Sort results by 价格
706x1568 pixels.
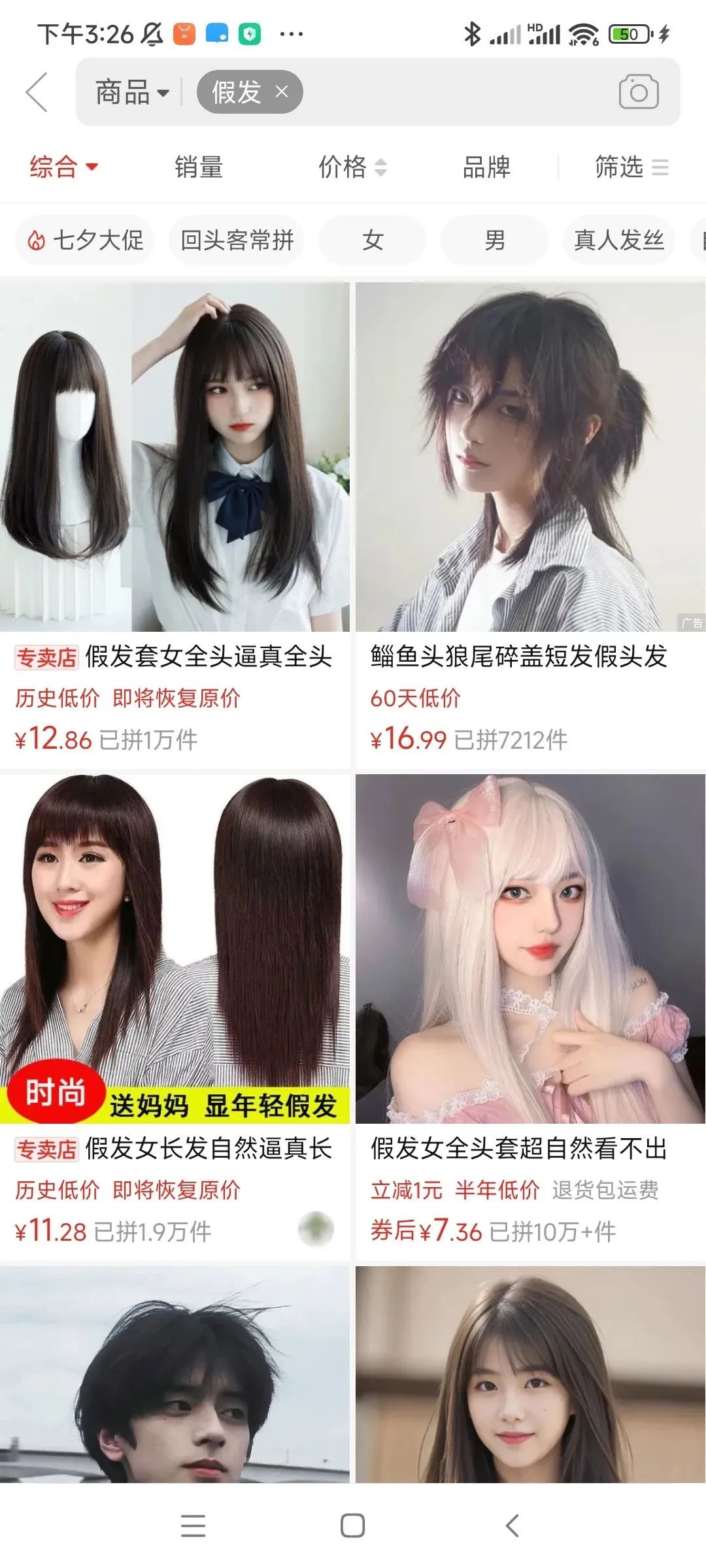click(x=352, y=167)
